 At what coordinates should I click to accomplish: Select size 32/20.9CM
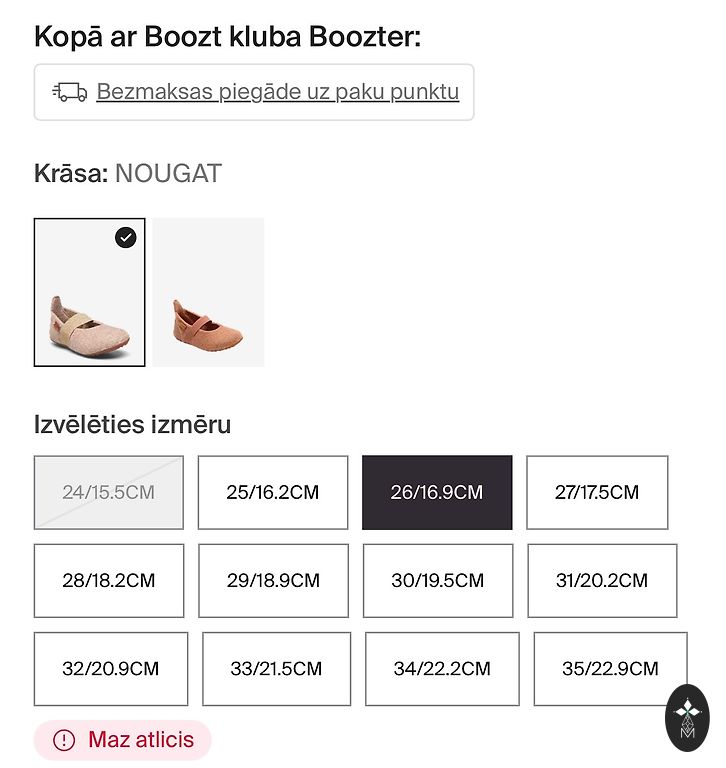110,669
